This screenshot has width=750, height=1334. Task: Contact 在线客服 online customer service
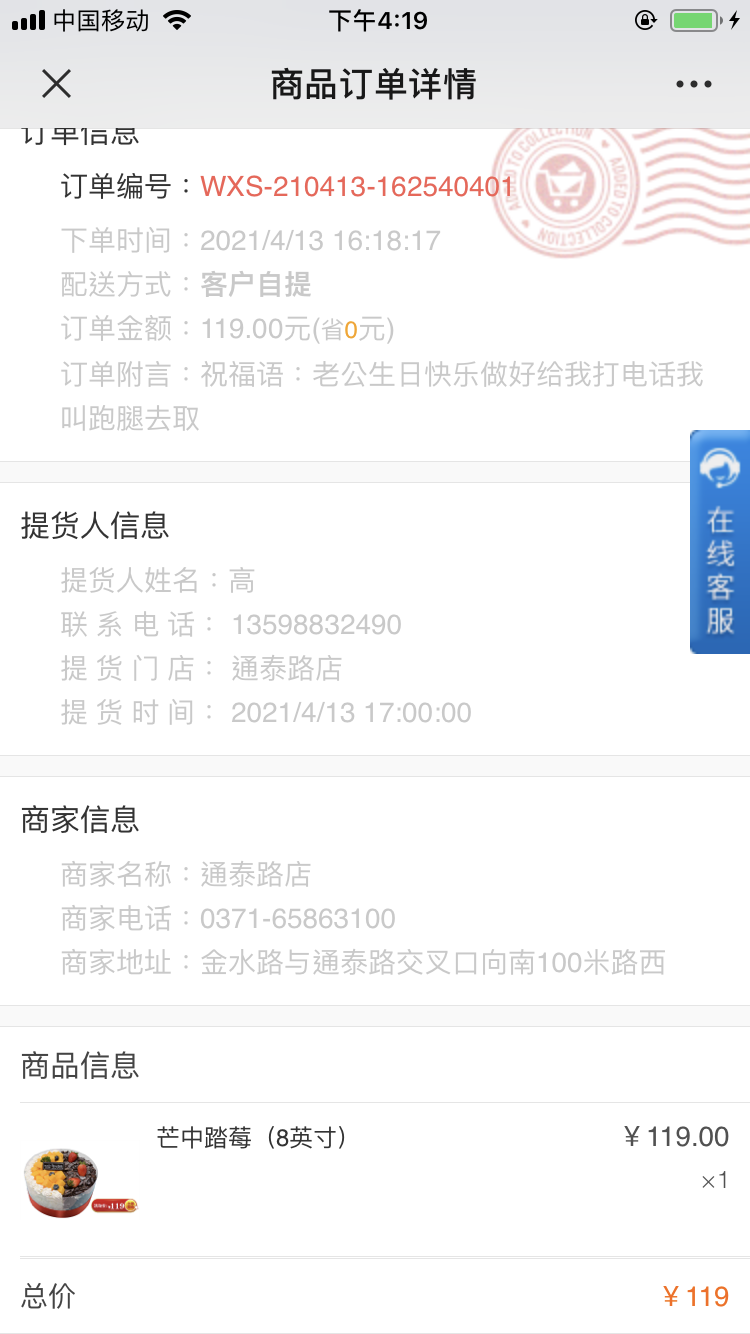point(720,542)
